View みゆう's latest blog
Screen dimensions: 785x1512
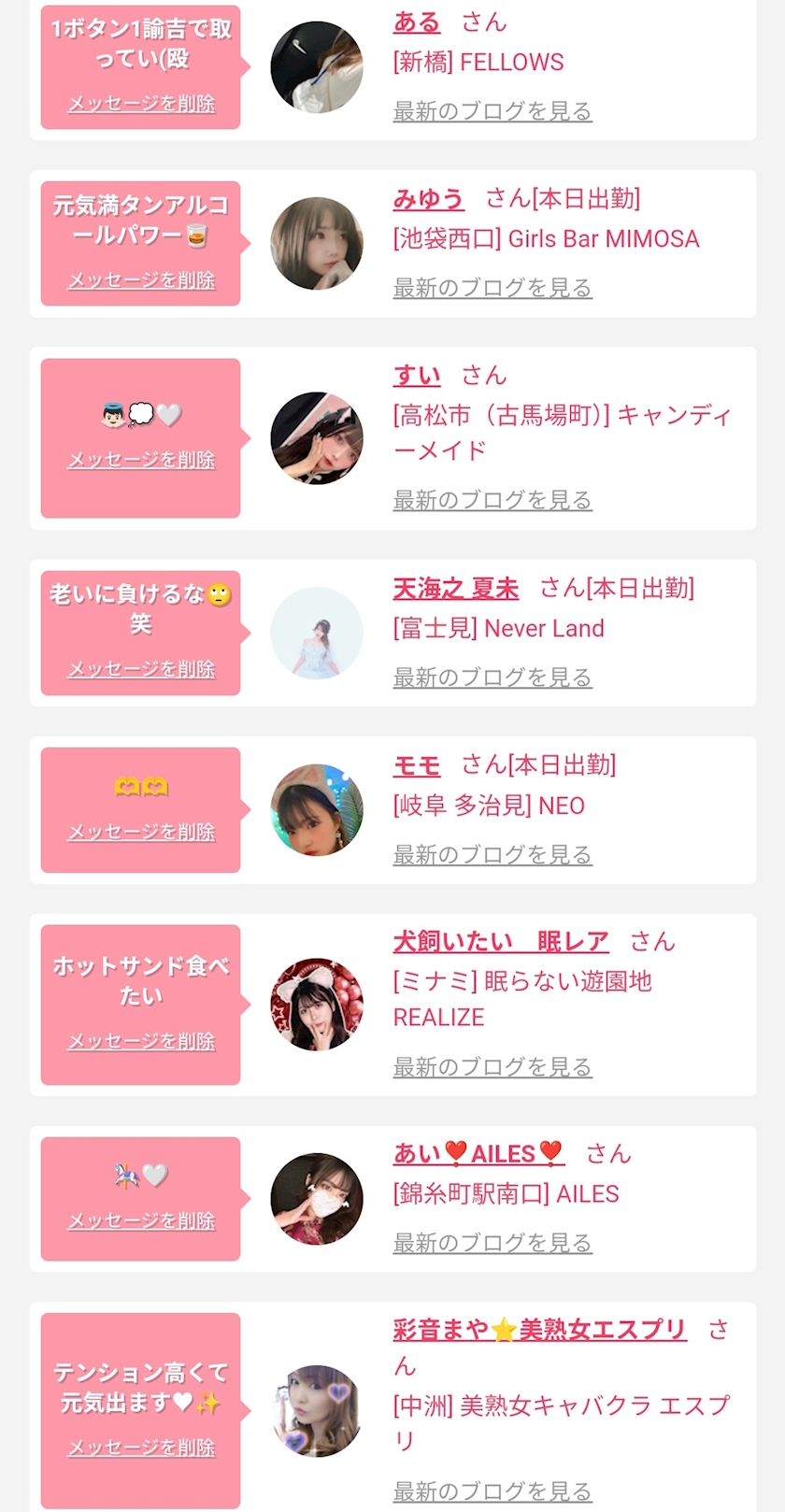[x=492, y=288]
